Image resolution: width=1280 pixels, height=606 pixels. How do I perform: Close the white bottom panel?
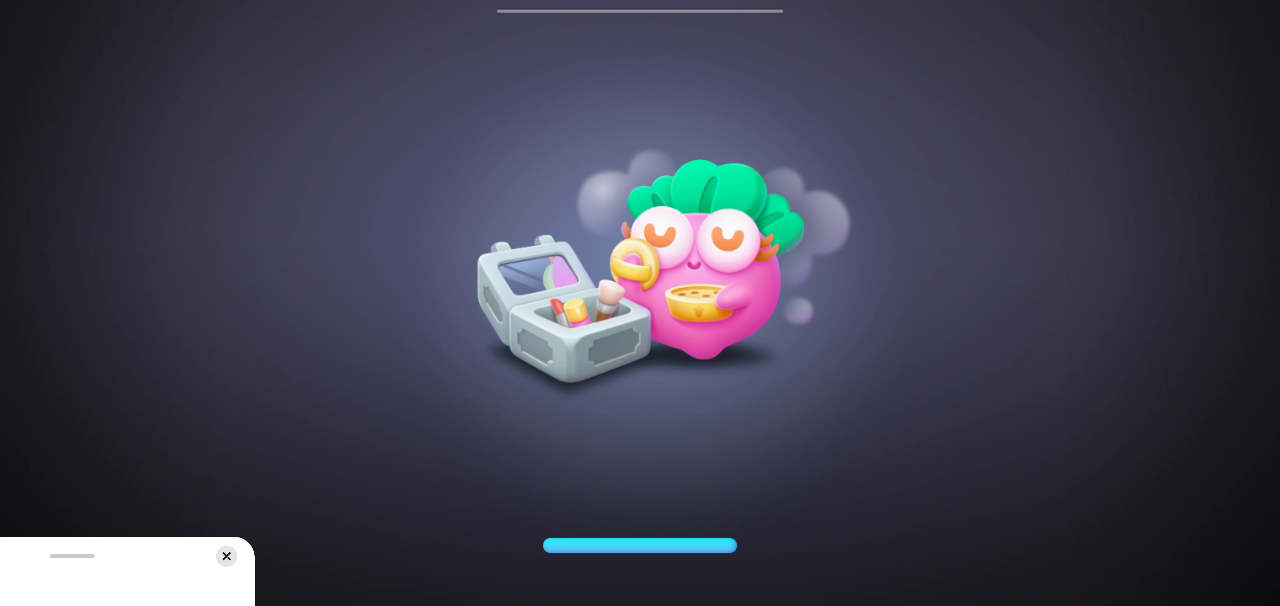click(227, 556)
